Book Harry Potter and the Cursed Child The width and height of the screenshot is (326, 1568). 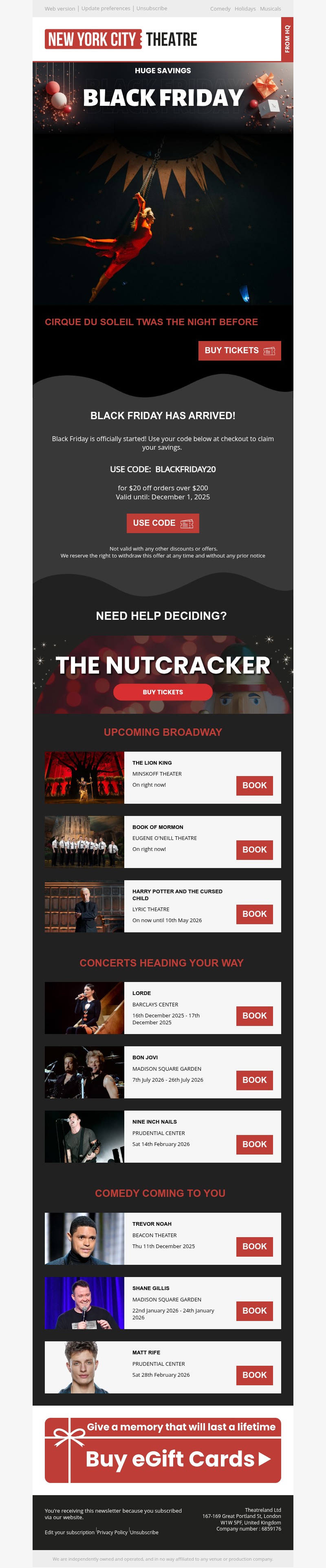click(254, 914)
